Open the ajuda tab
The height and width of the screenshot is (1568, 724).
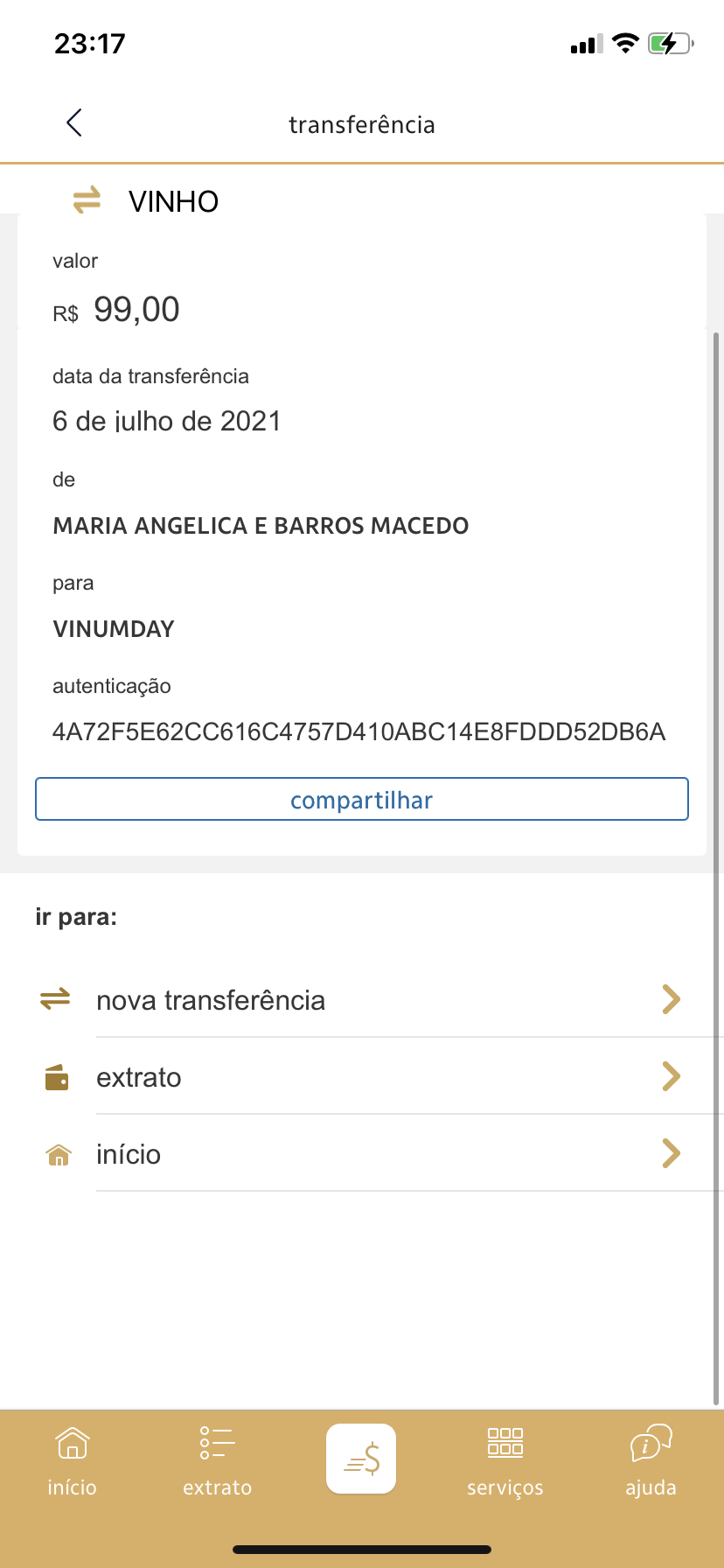pos(651,1460)
